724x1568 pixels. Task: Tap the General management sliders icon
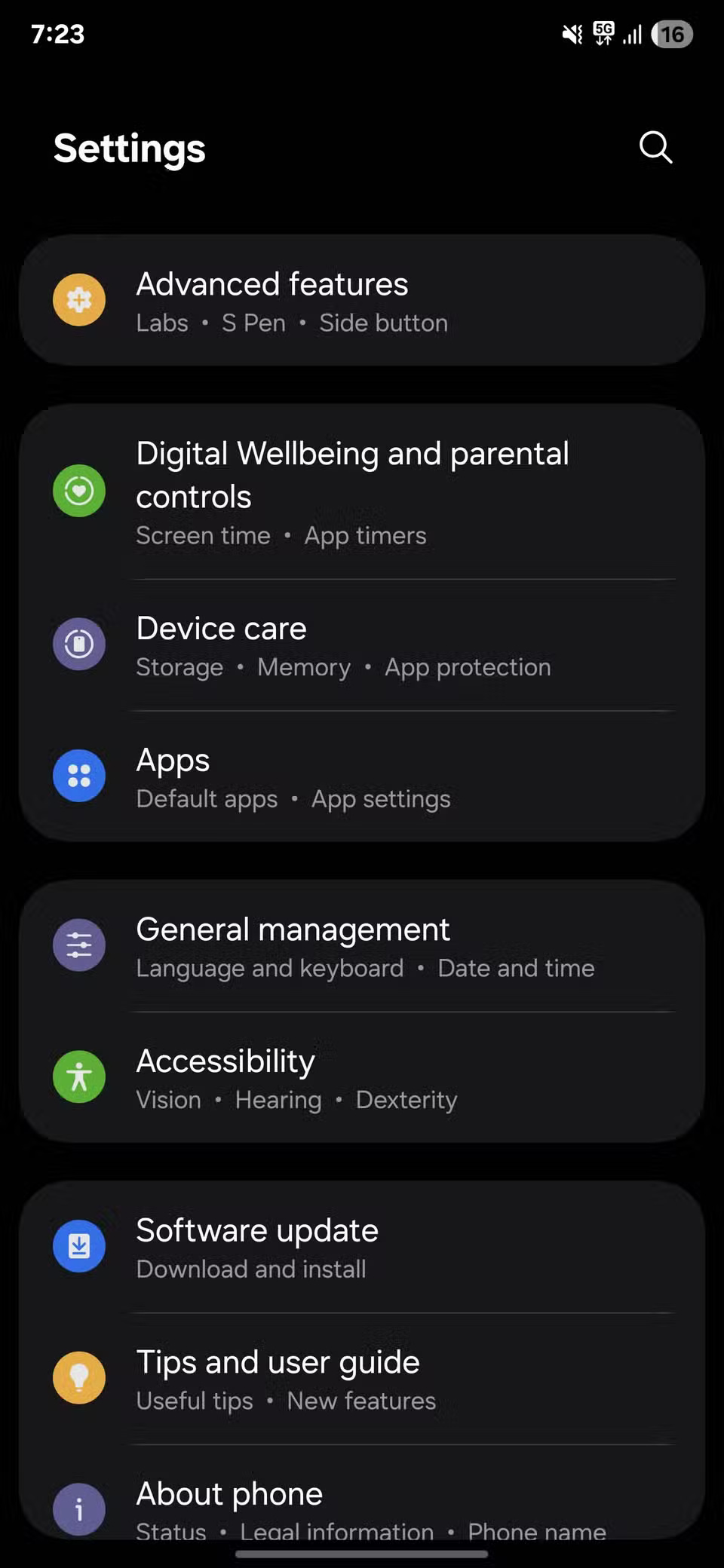click(x=78, y=945)
